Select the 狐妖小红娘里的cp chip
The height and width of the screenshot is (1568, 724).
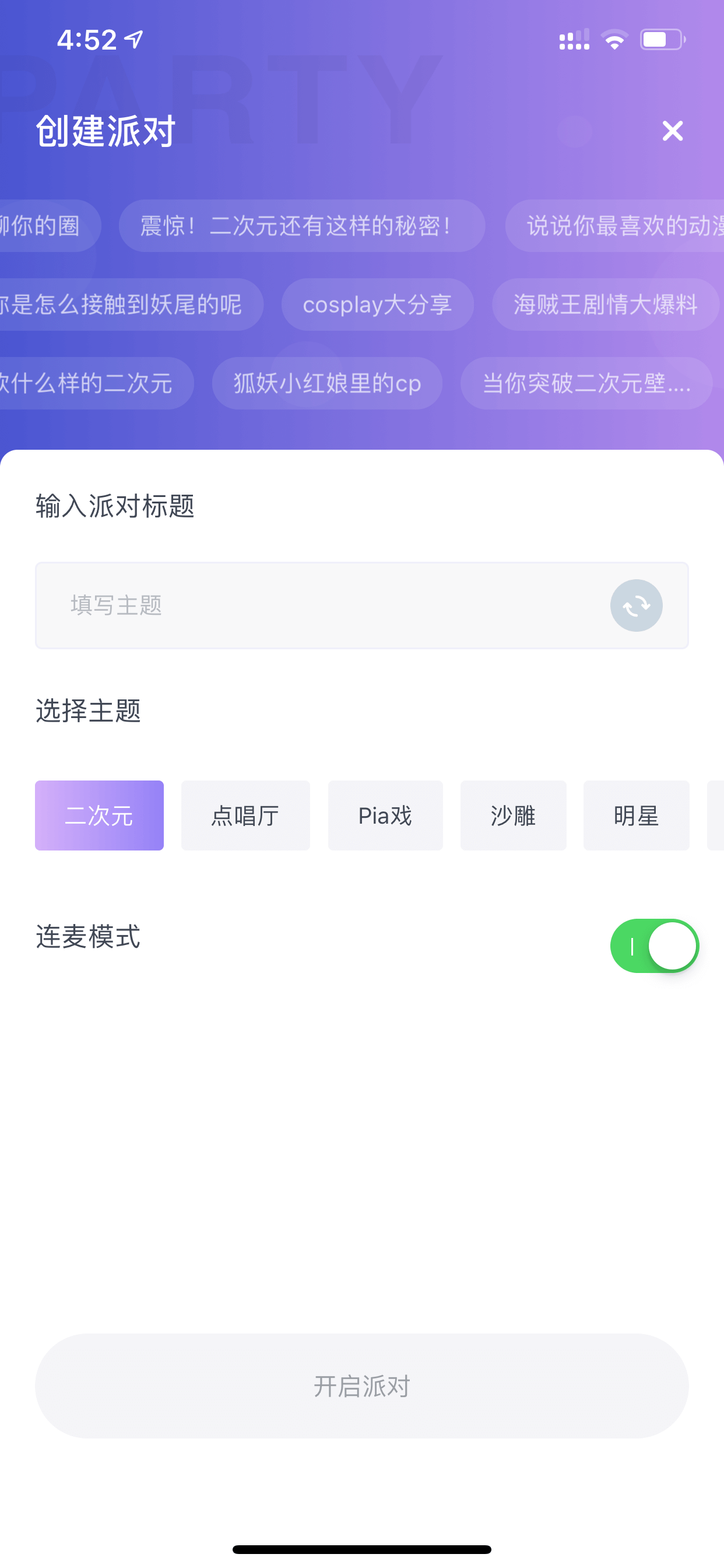click(328, 383)
